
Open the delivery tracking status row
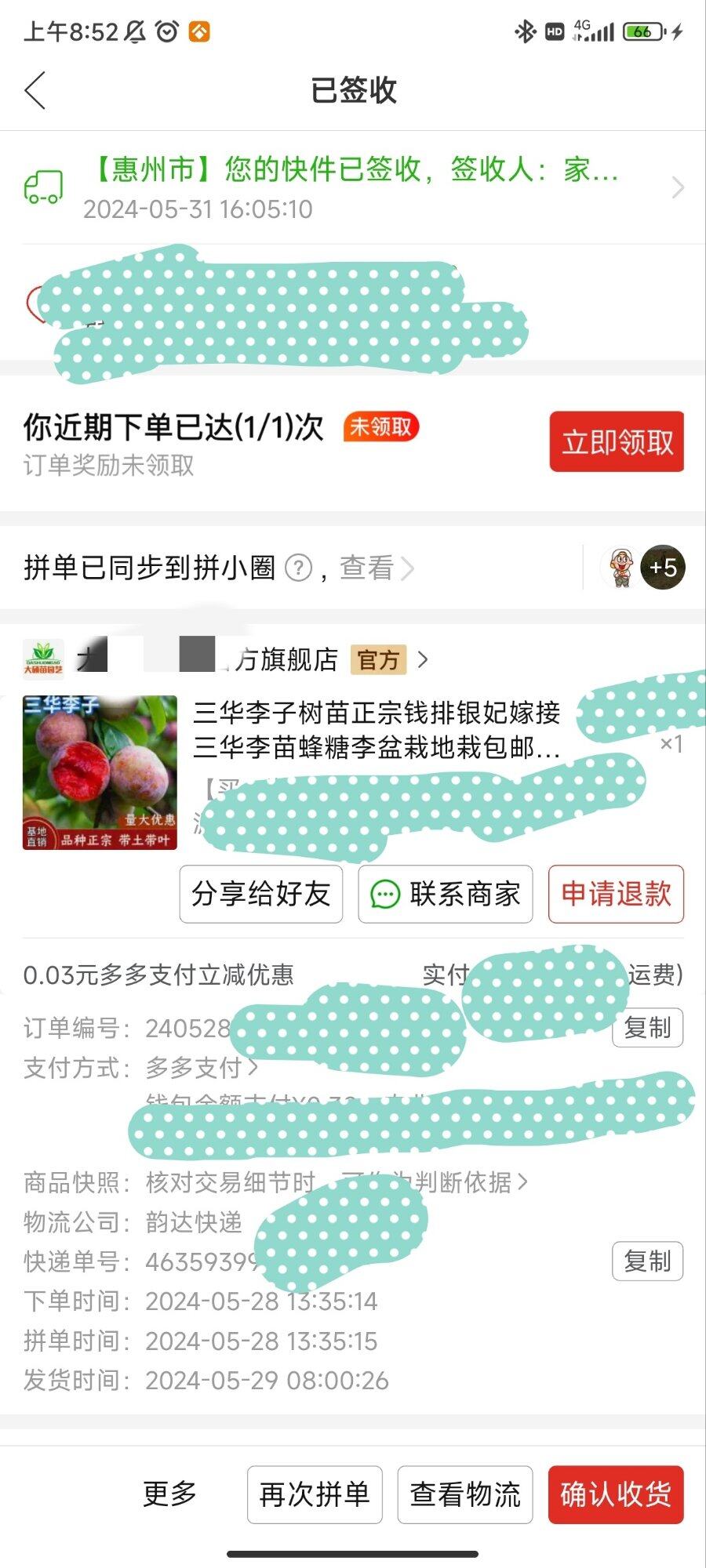tap(353, 188)
